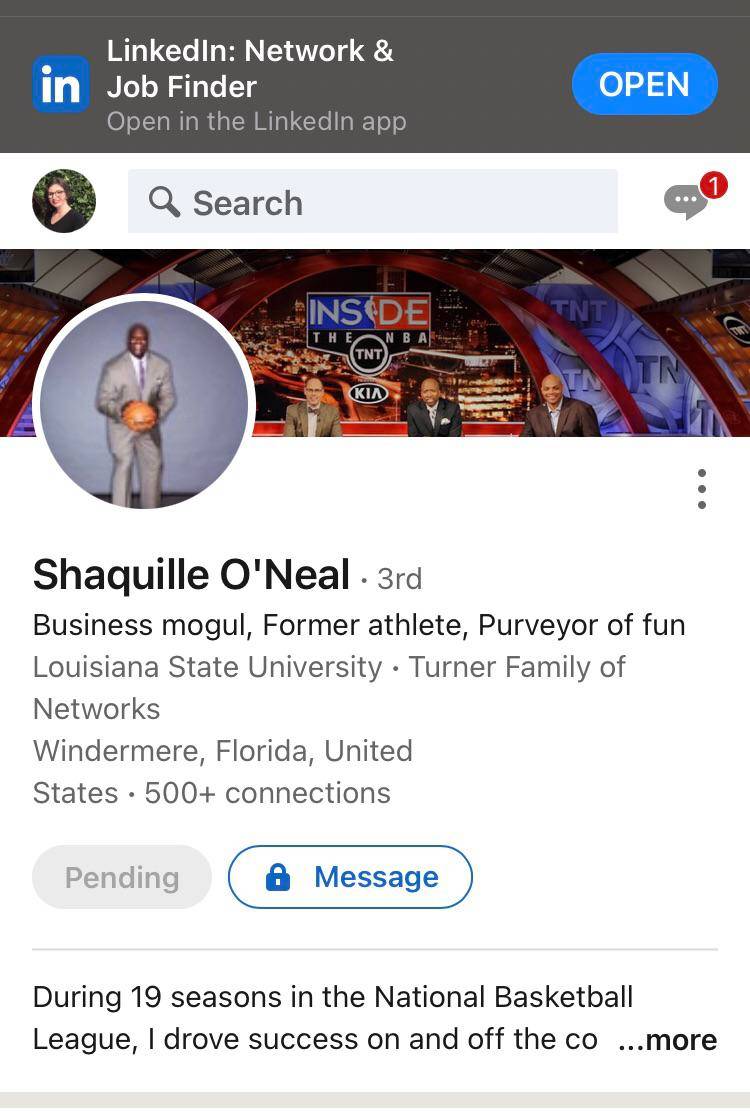Focus the Search field
750x1112 pixels.
pyautogui.click(x=372, y=202)
